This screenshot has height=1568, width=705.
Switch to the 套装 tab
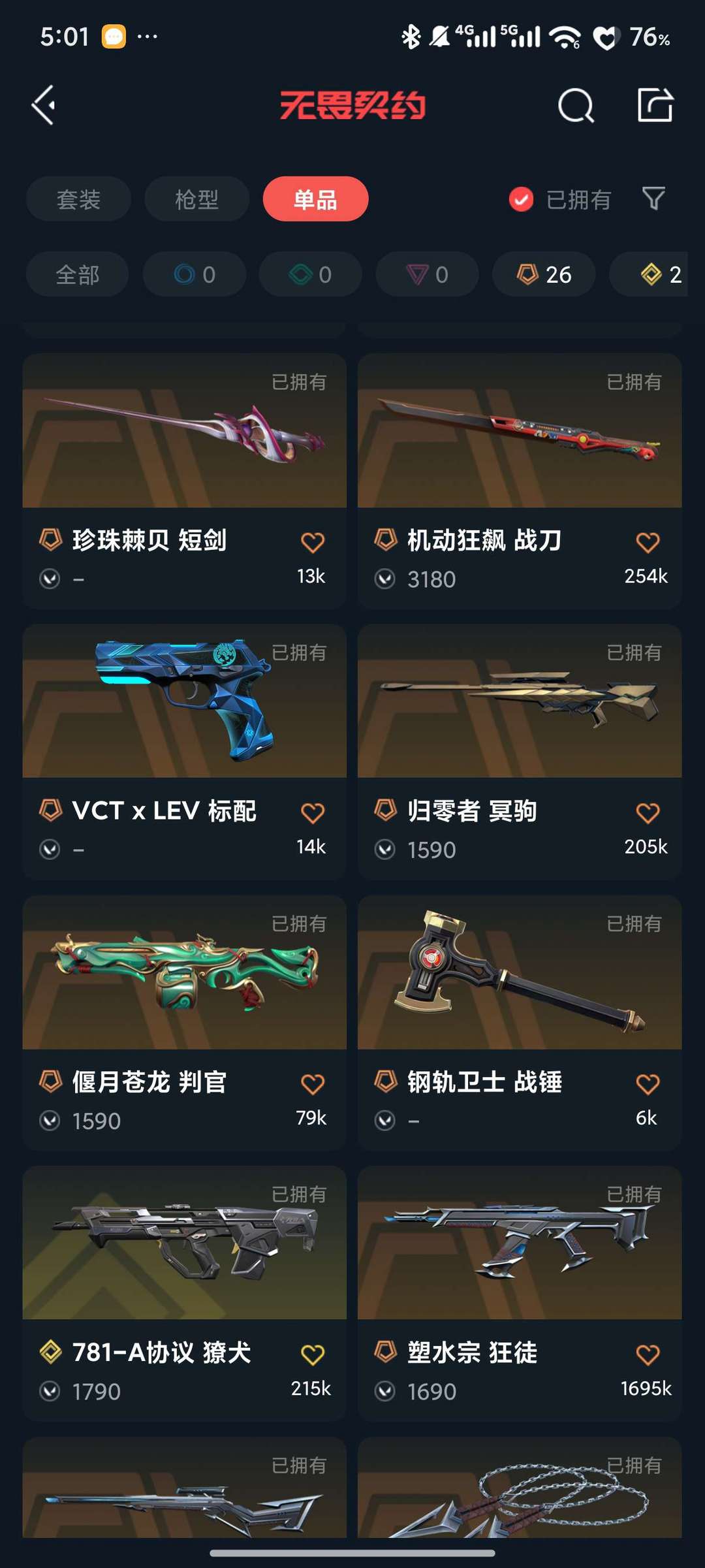click(78, 199)
